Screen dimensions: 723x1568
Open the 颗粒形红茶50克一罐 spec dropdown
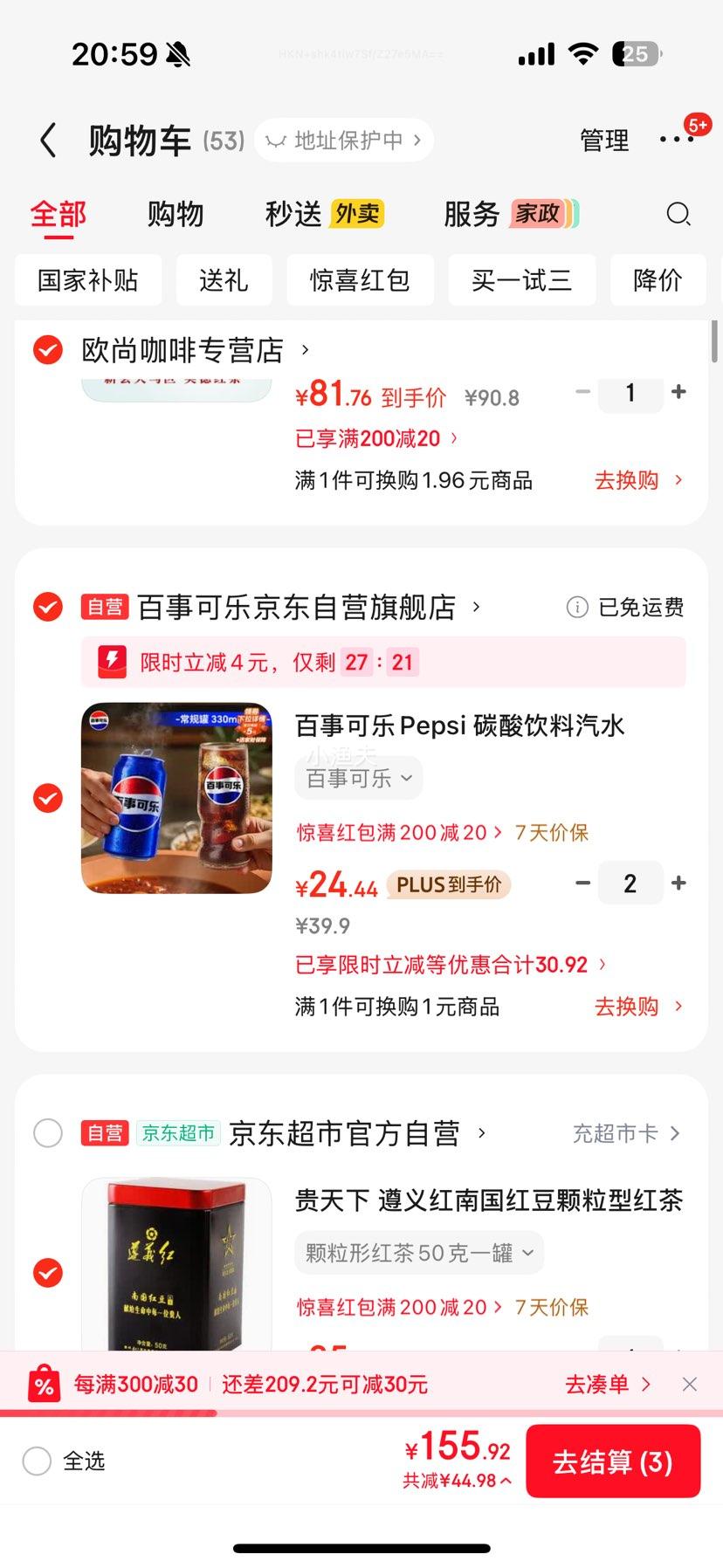coord(417,1252)
